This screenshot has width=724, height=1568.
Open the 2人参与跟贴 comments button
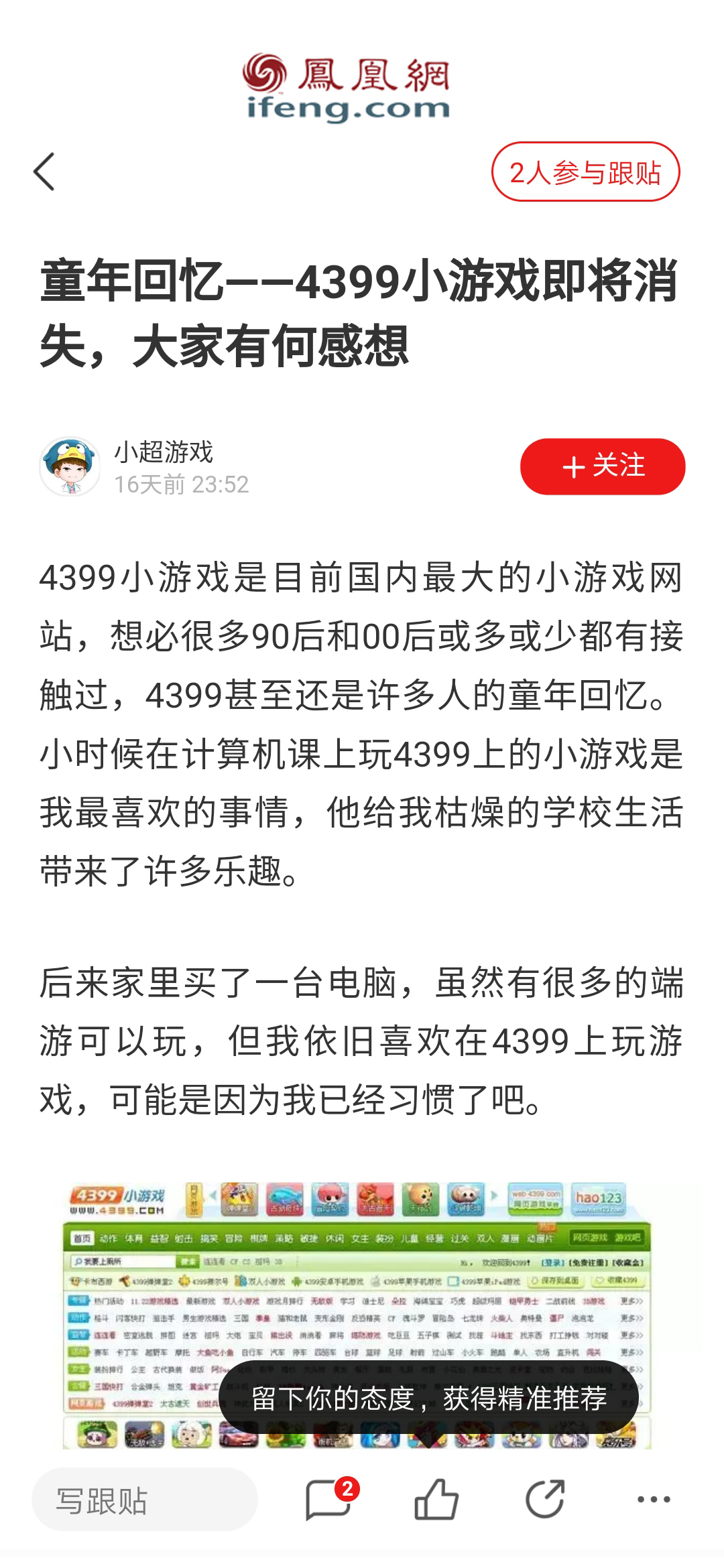585,172
